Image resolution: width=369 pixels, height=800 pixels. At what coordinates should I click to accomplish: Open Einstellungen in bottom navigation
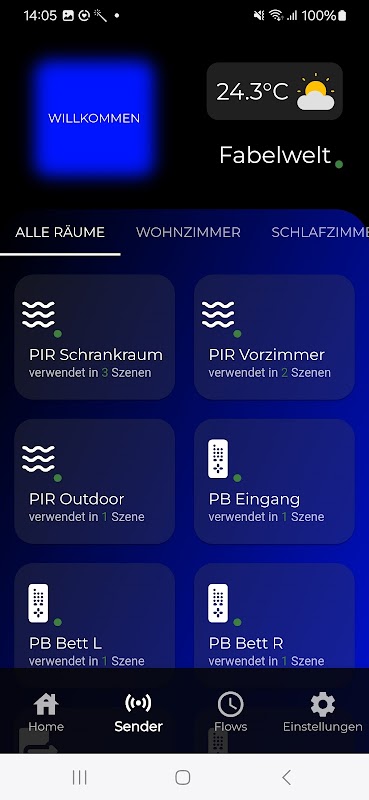pos(323,713)
